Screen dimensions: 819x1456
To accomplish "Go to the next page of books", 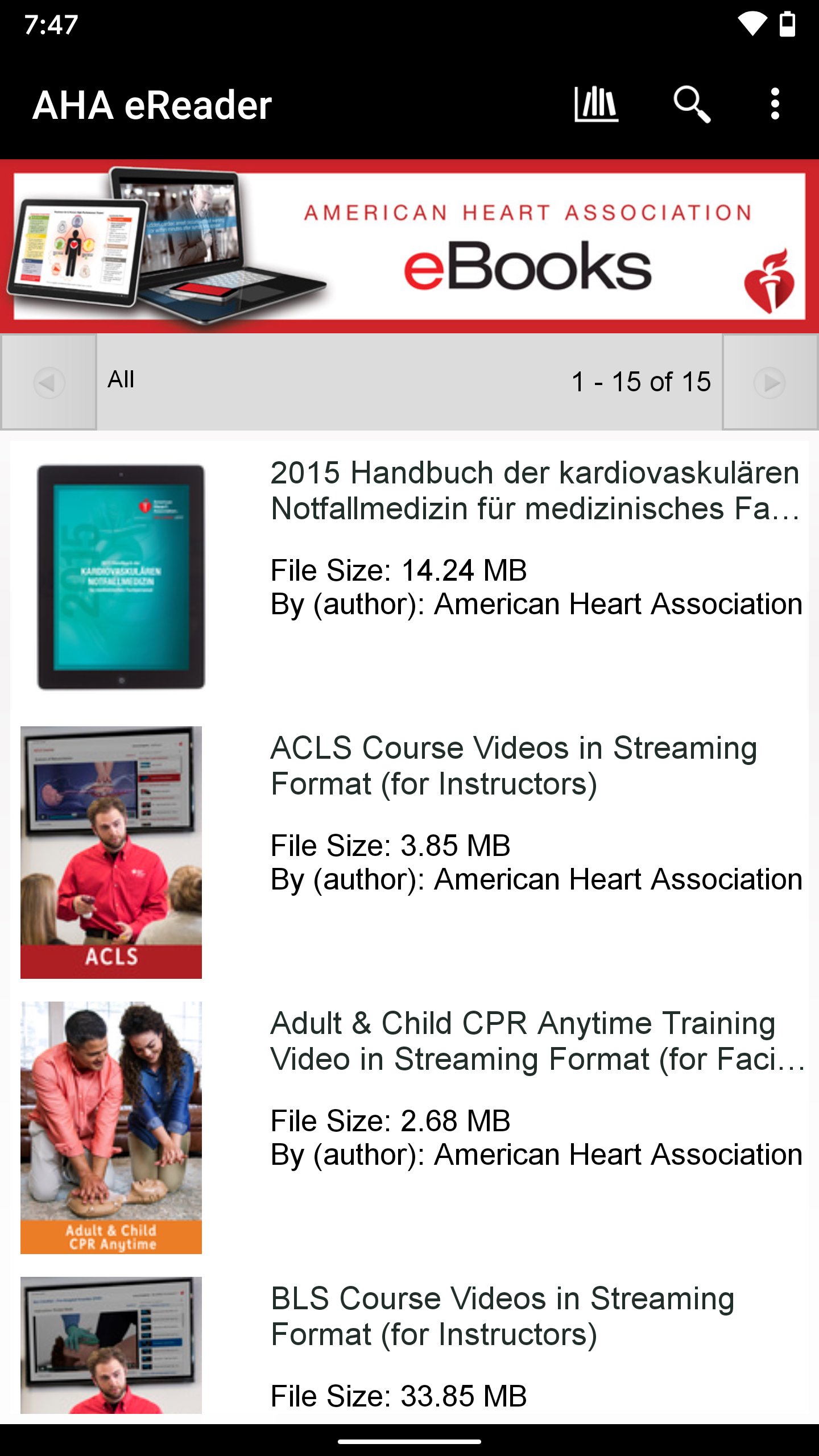I will (770, 382).
